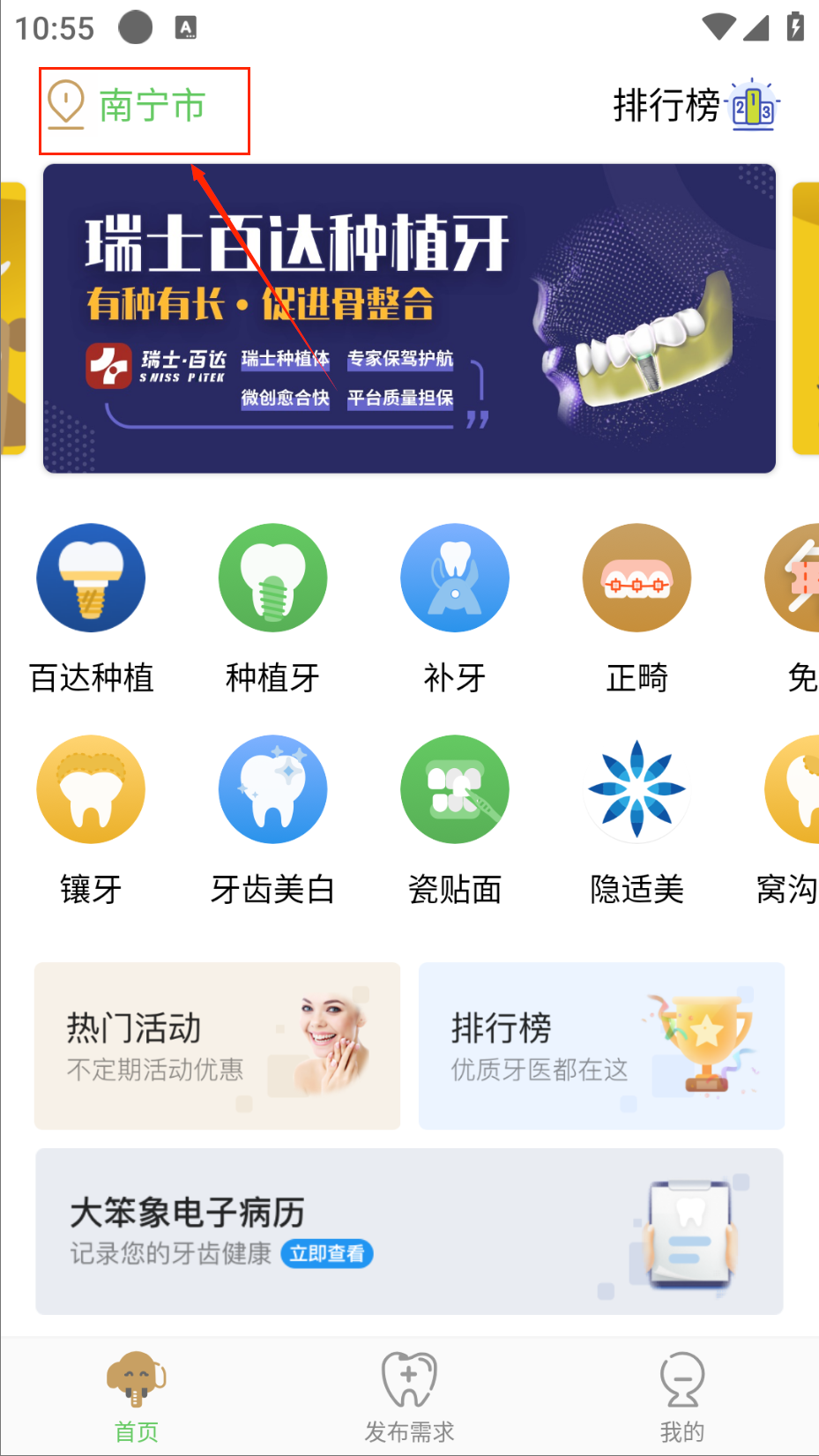Screen dimensions: 819x1456
Task: View the 热门活动 card
Action: (x=217, y=1046)
